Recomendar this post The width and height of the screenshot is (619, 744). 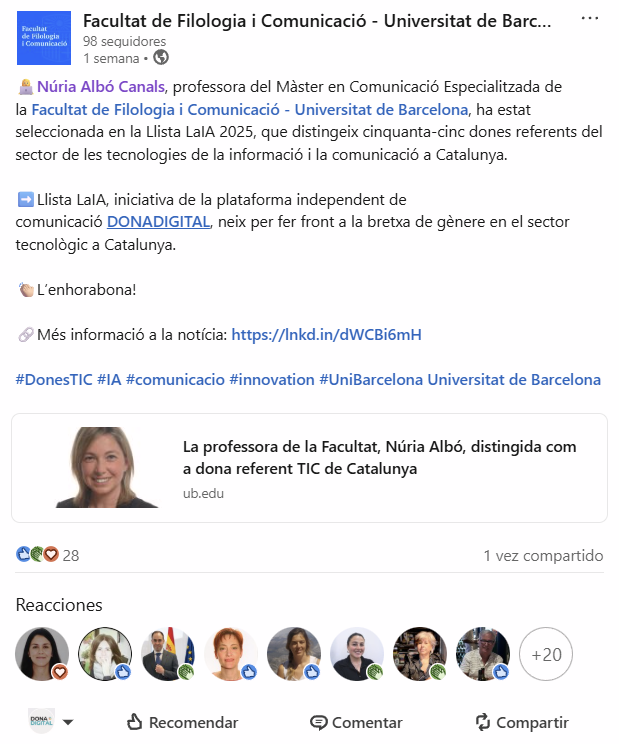coord(183,722)
